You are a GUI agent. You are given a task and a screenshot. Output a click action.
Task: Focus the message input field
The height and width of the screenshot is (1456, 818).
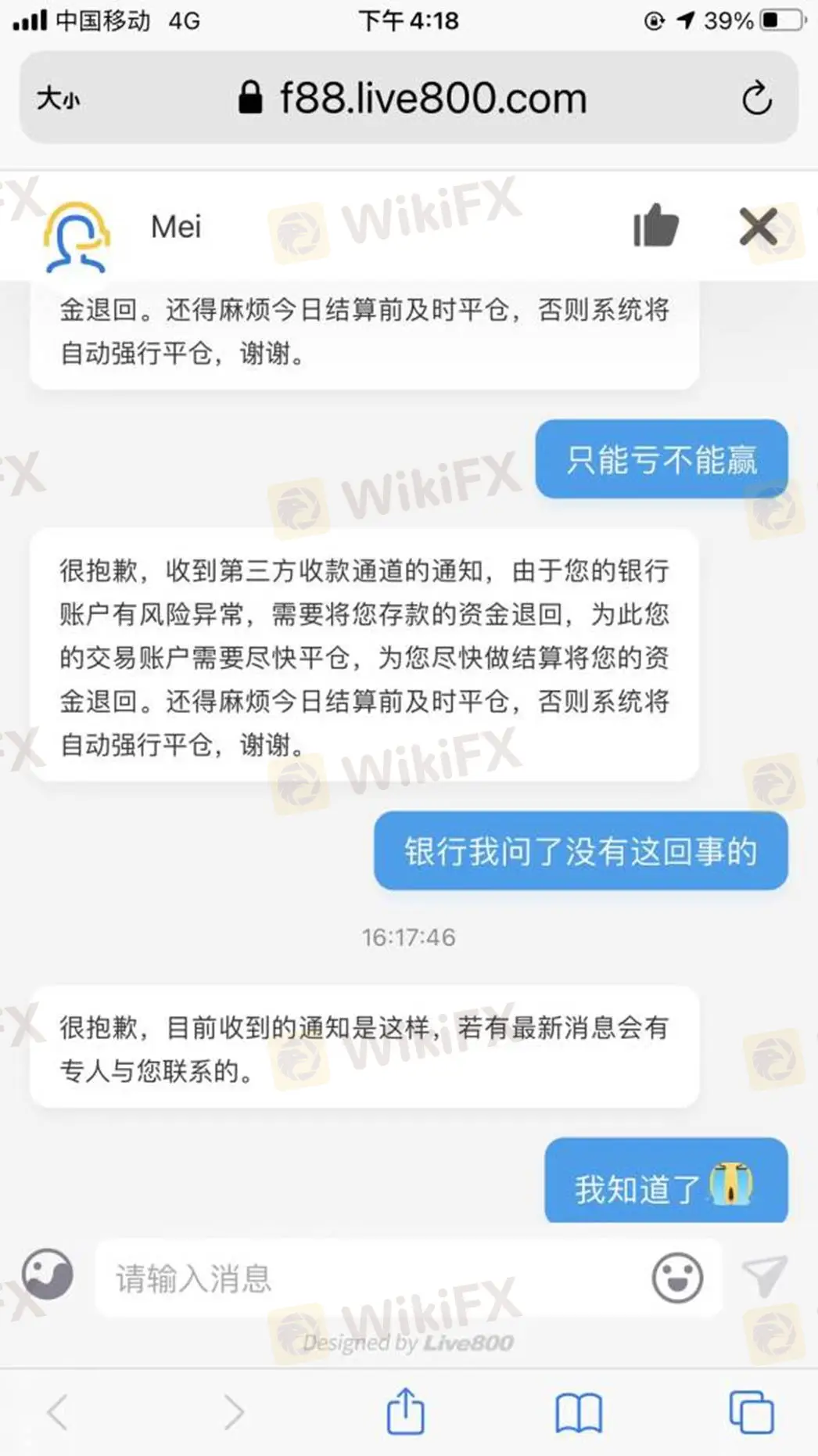[x=372, y=1278]
